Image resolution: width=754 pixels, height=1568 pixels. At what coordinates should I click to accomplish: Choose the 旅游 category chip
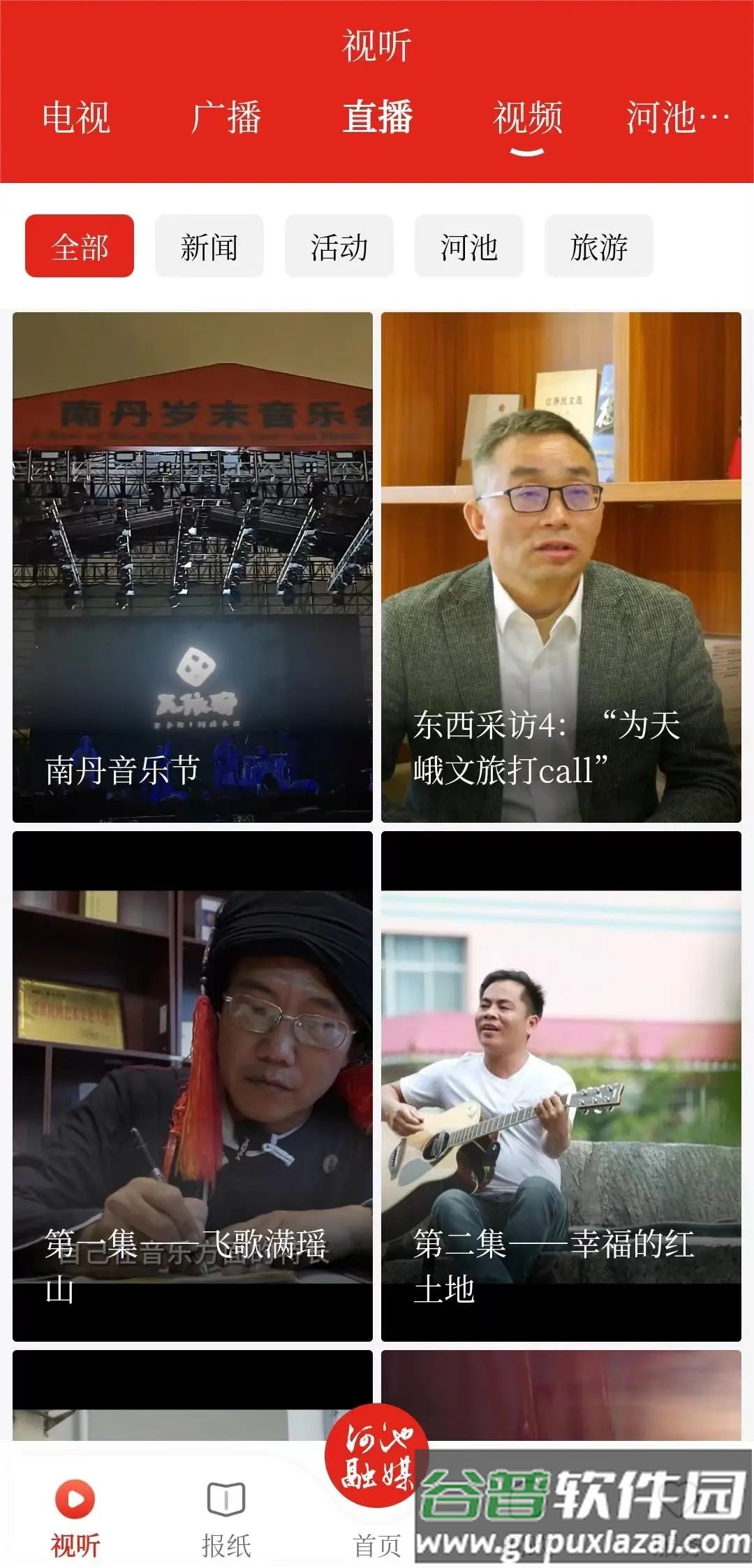pyautogui.click(x=599, y=247)
